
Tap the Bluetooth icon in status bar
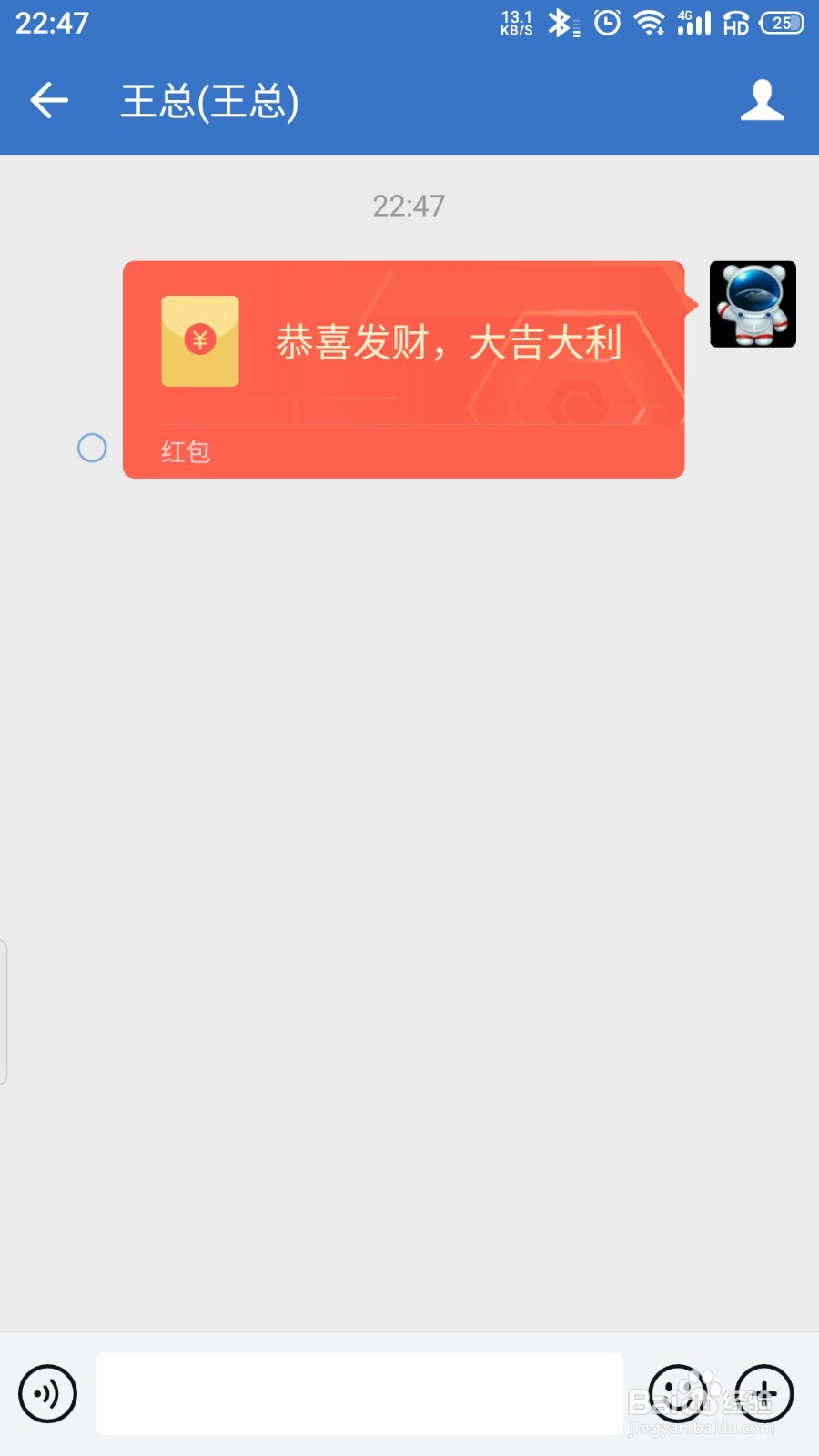[x=561, y=23]
